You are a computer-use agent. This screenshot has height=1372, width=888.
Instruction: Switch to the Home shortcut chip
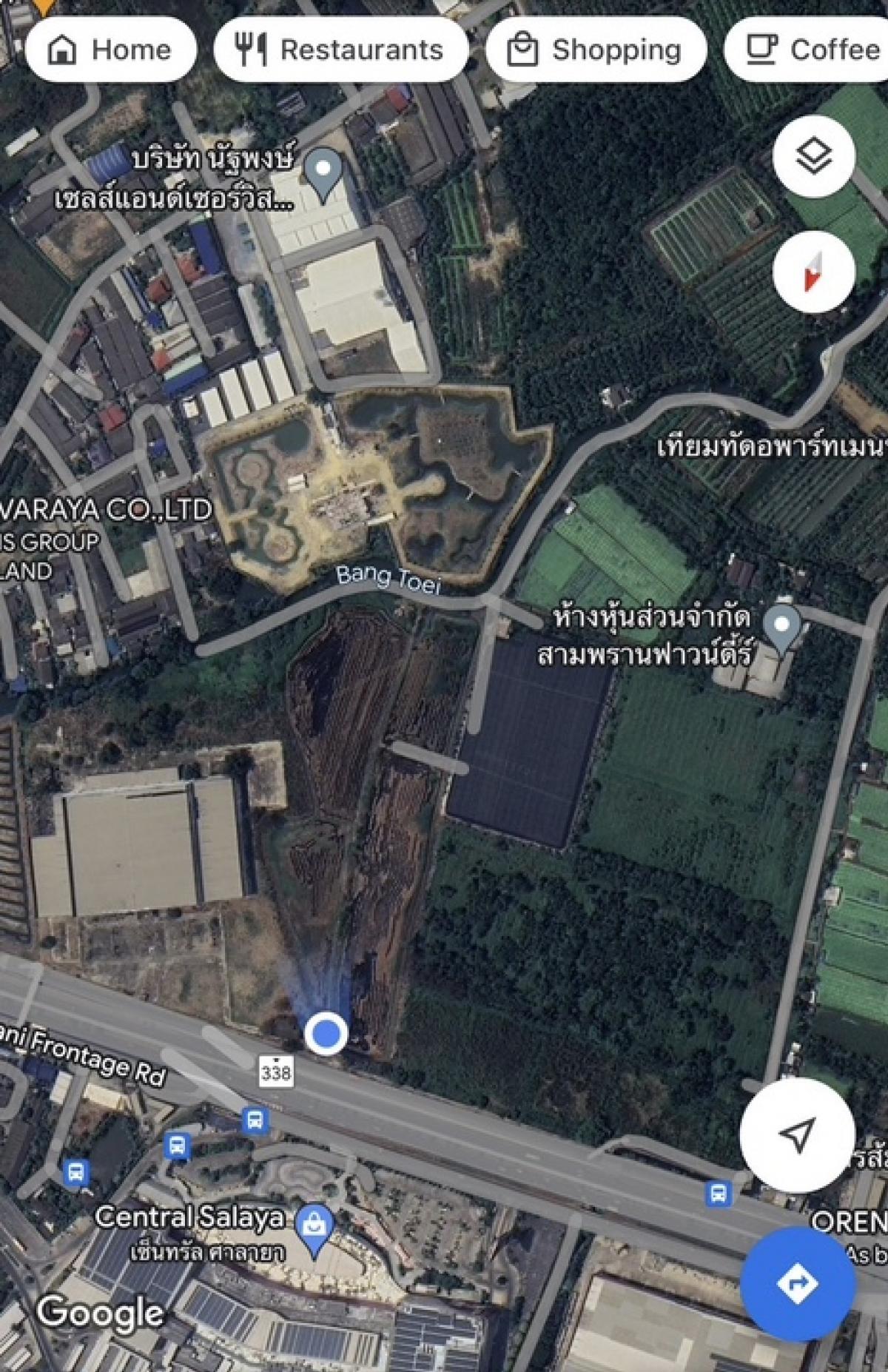point(112,50)
